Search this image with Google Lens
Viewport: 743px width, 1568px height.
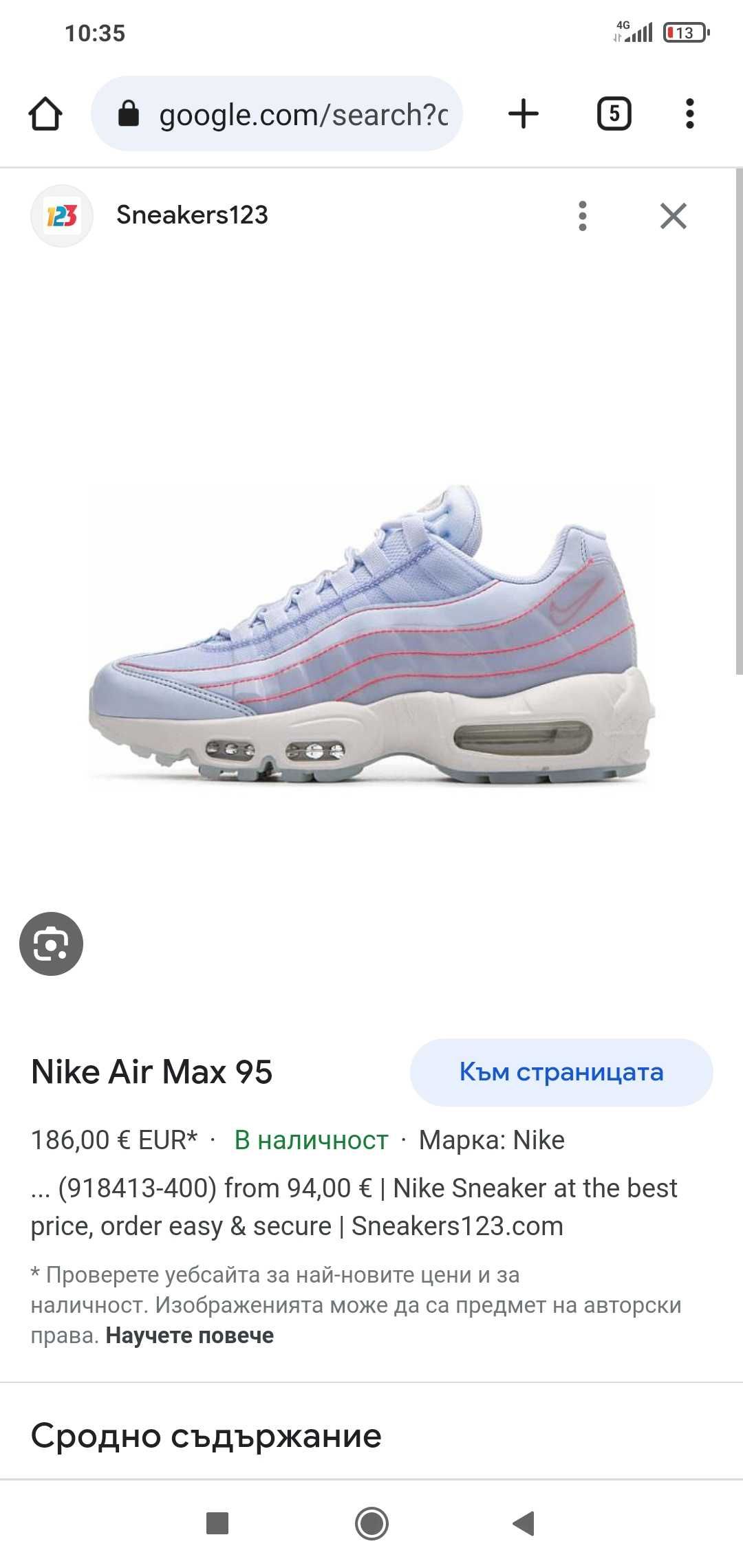click(x=52, y=944)
